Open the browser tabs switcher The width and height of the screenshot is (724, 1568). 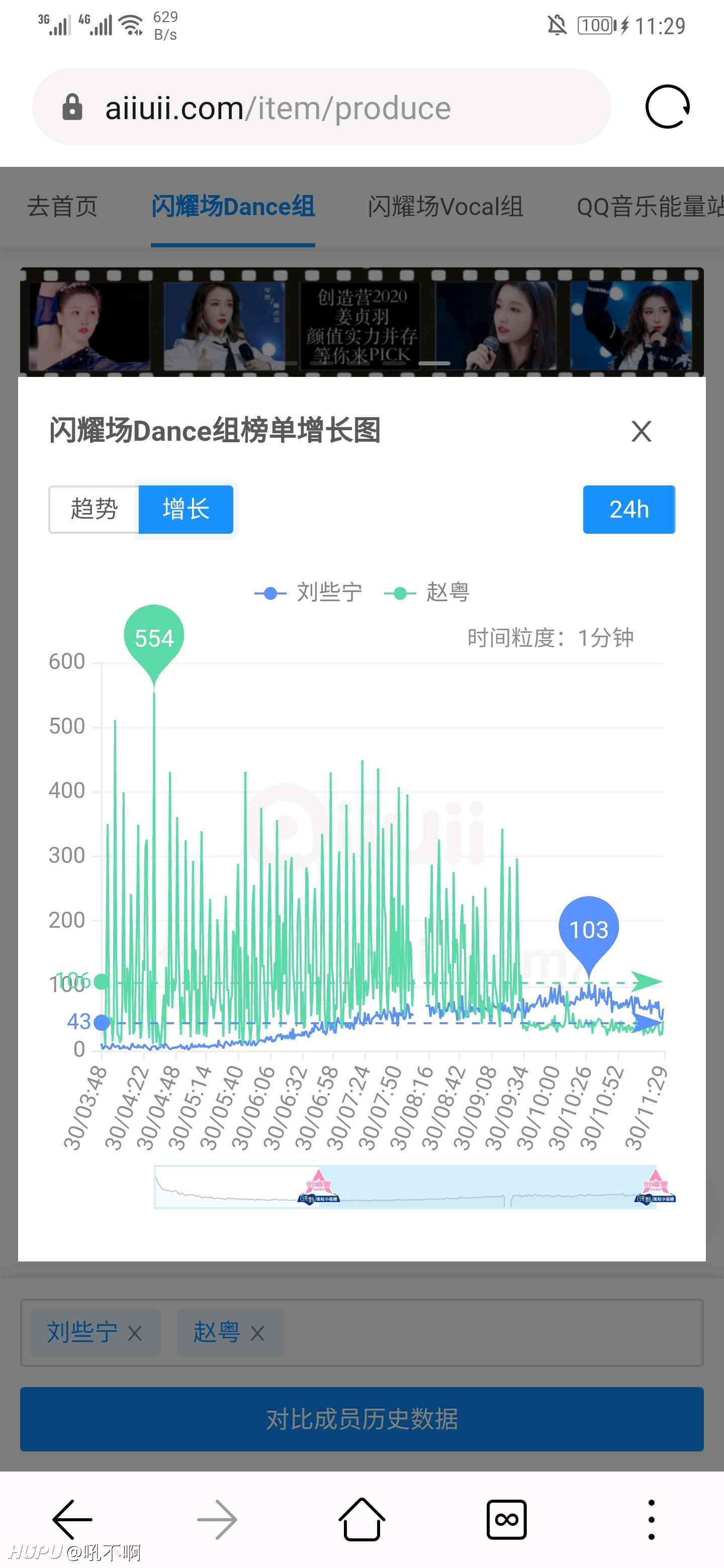point(506,1519)
